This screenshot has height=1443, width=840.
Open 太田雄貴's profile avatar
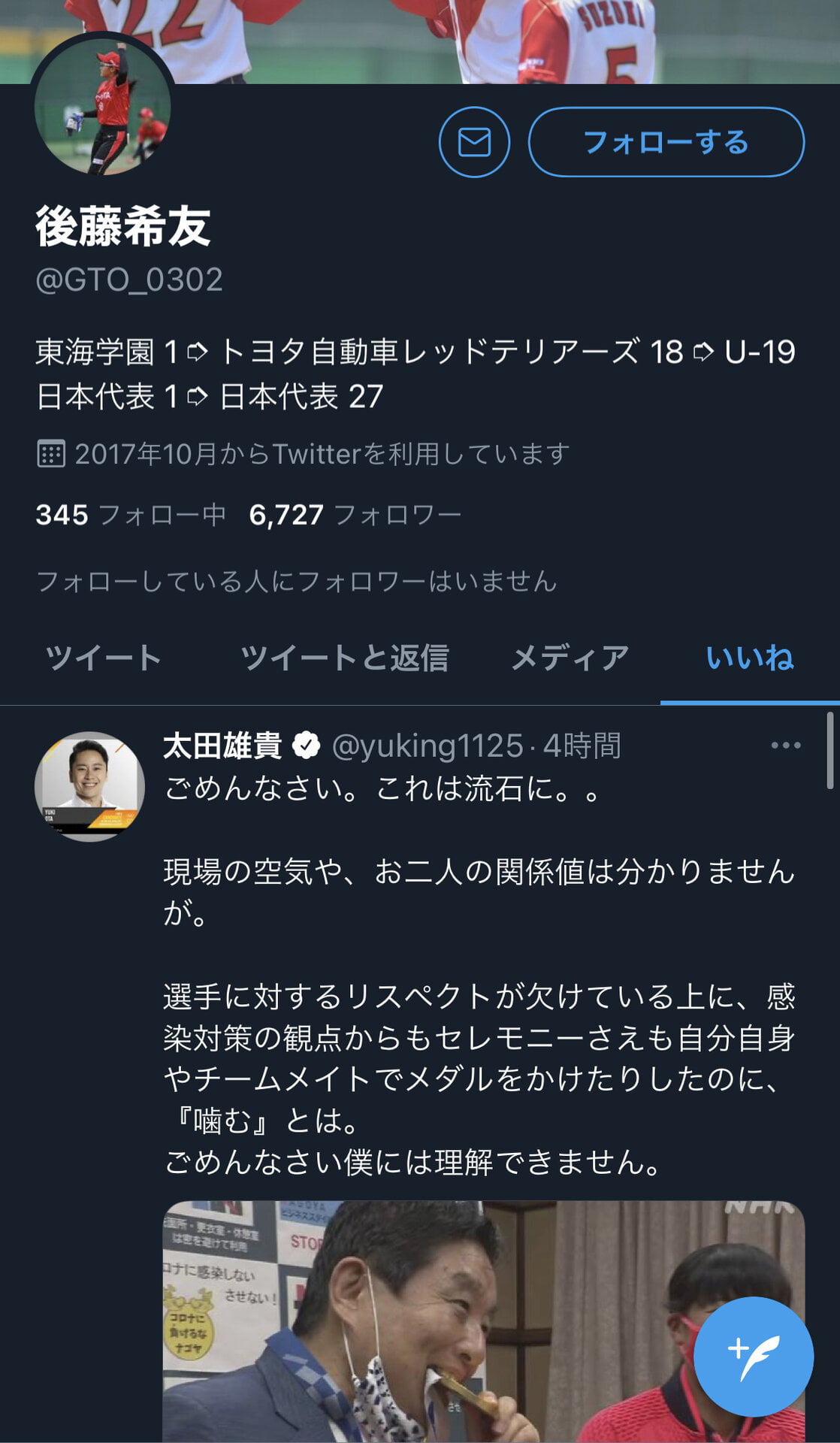(x=89, y=786)
